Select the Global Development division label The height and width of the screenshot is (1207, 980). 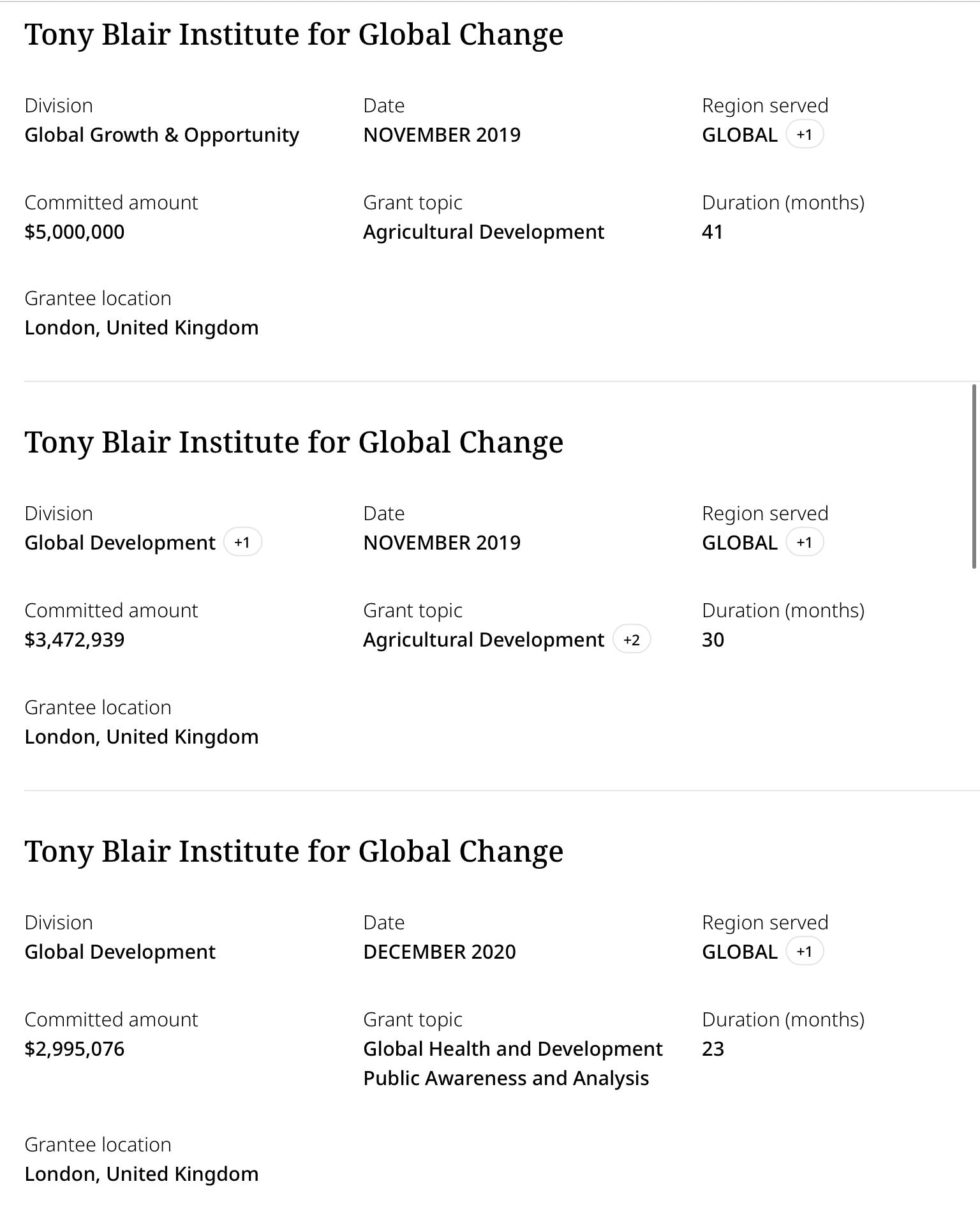pyautogui.click(x=119, y=542)
